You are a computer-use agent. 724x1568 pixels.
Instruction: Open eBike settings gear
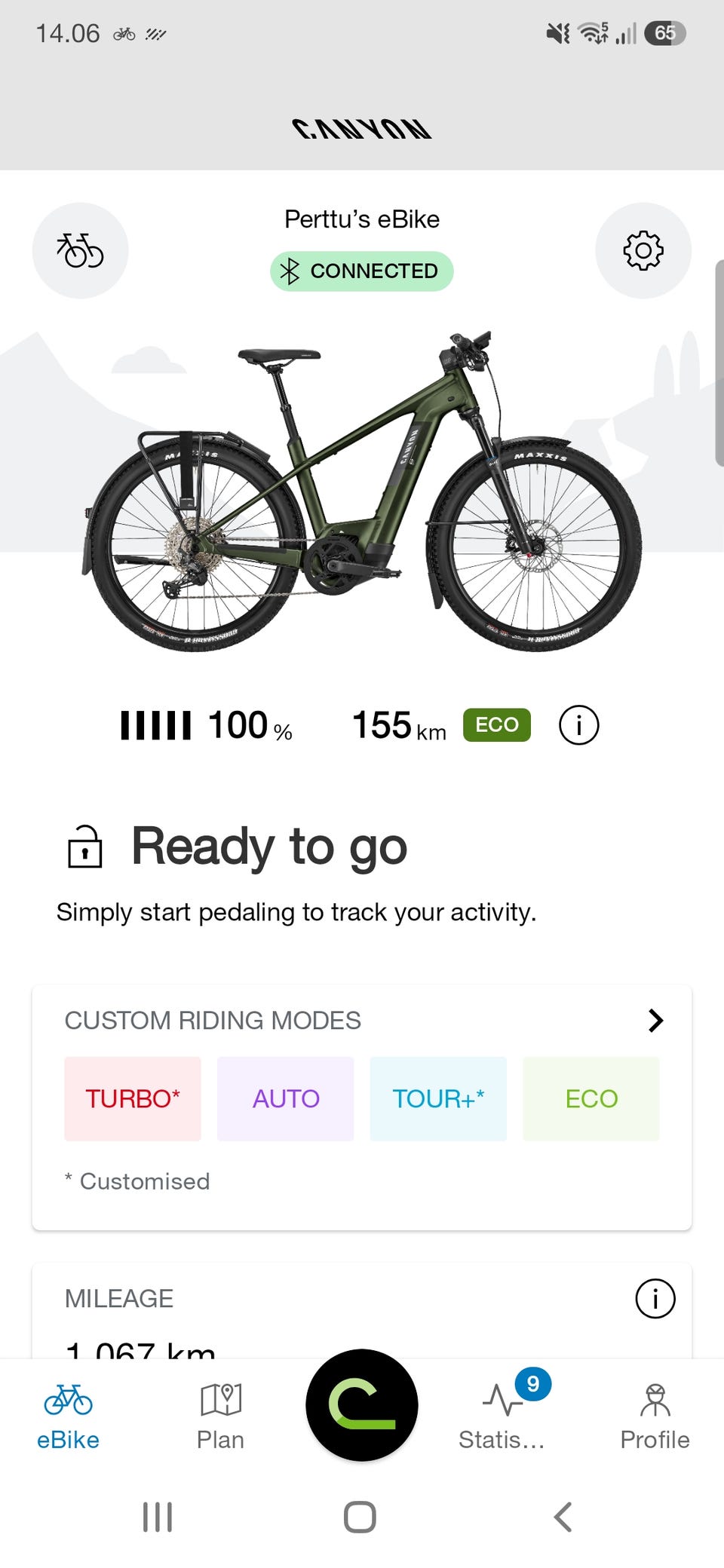(x=643, y=250)
